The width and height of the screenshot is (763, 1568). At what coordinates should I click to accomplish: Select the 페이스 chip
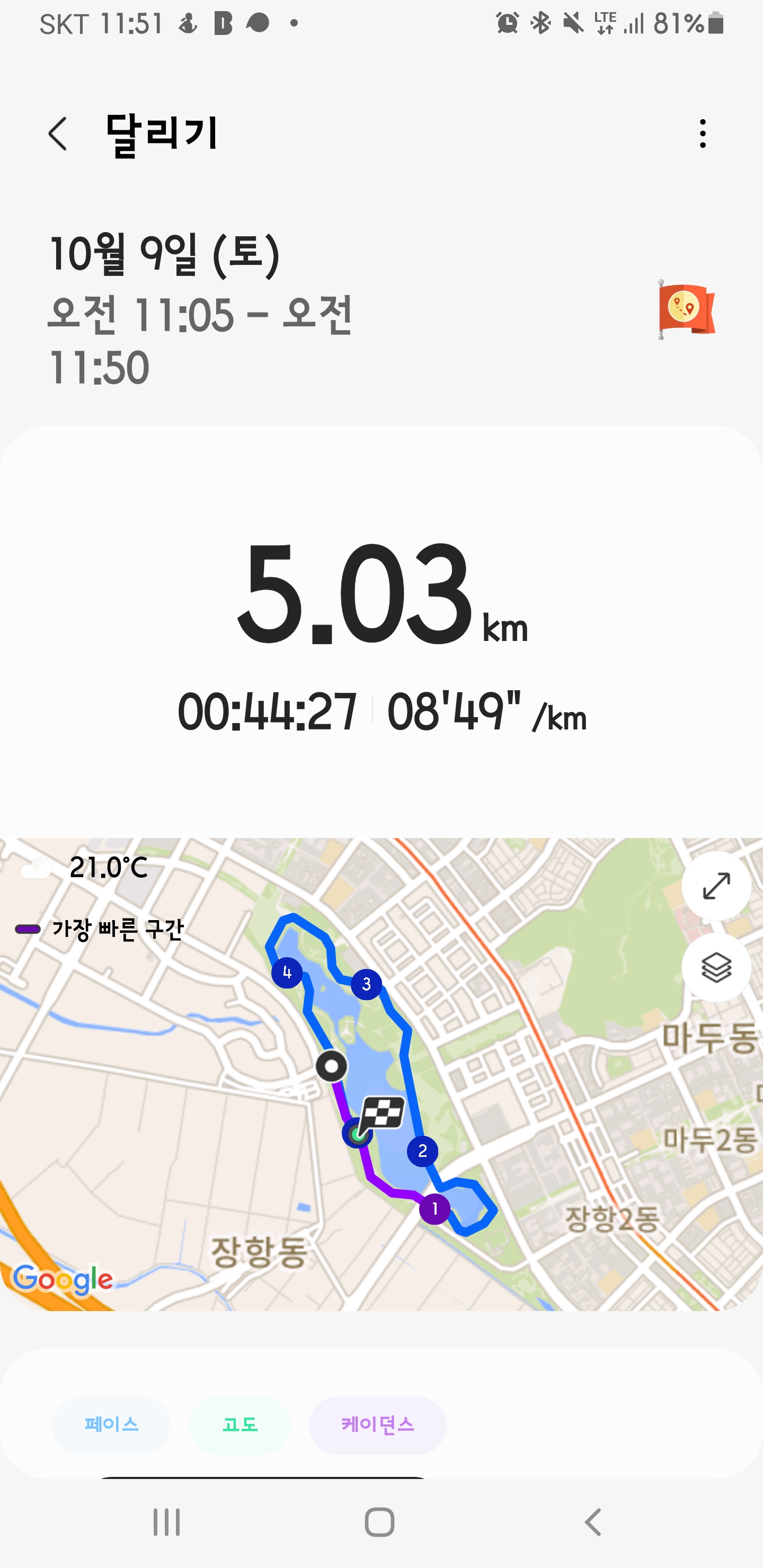(111, 1426)
